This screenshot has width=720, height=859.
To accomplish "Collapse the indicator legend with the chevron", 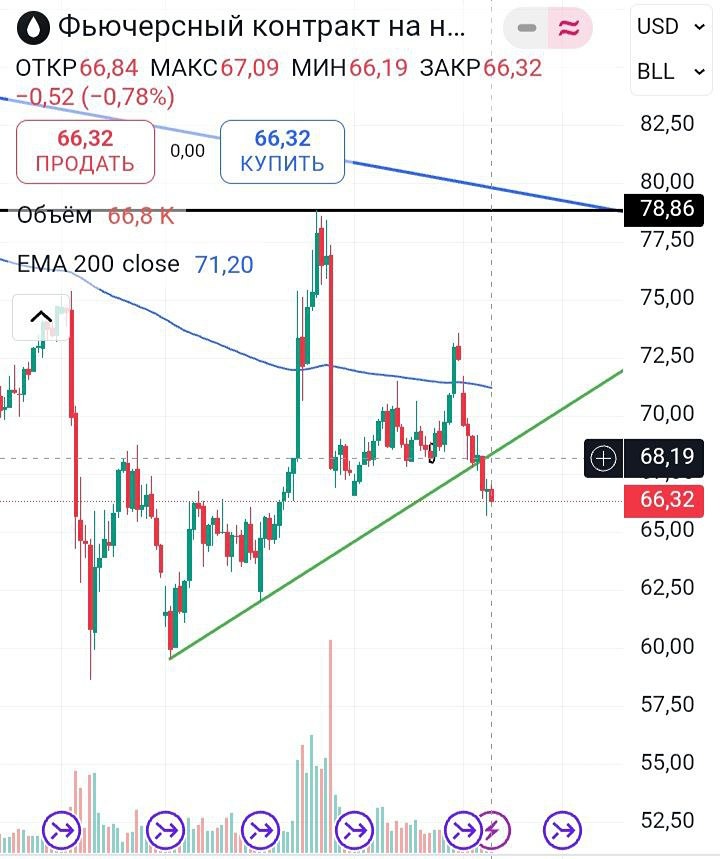I will click(x=41, y=319).
